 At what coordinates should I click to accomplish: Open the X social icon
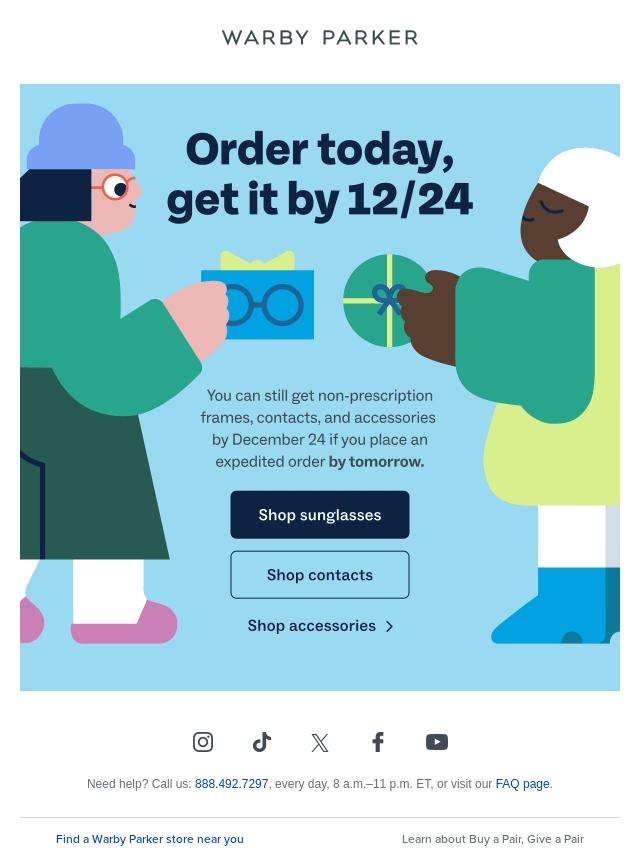tap(320, 742)
